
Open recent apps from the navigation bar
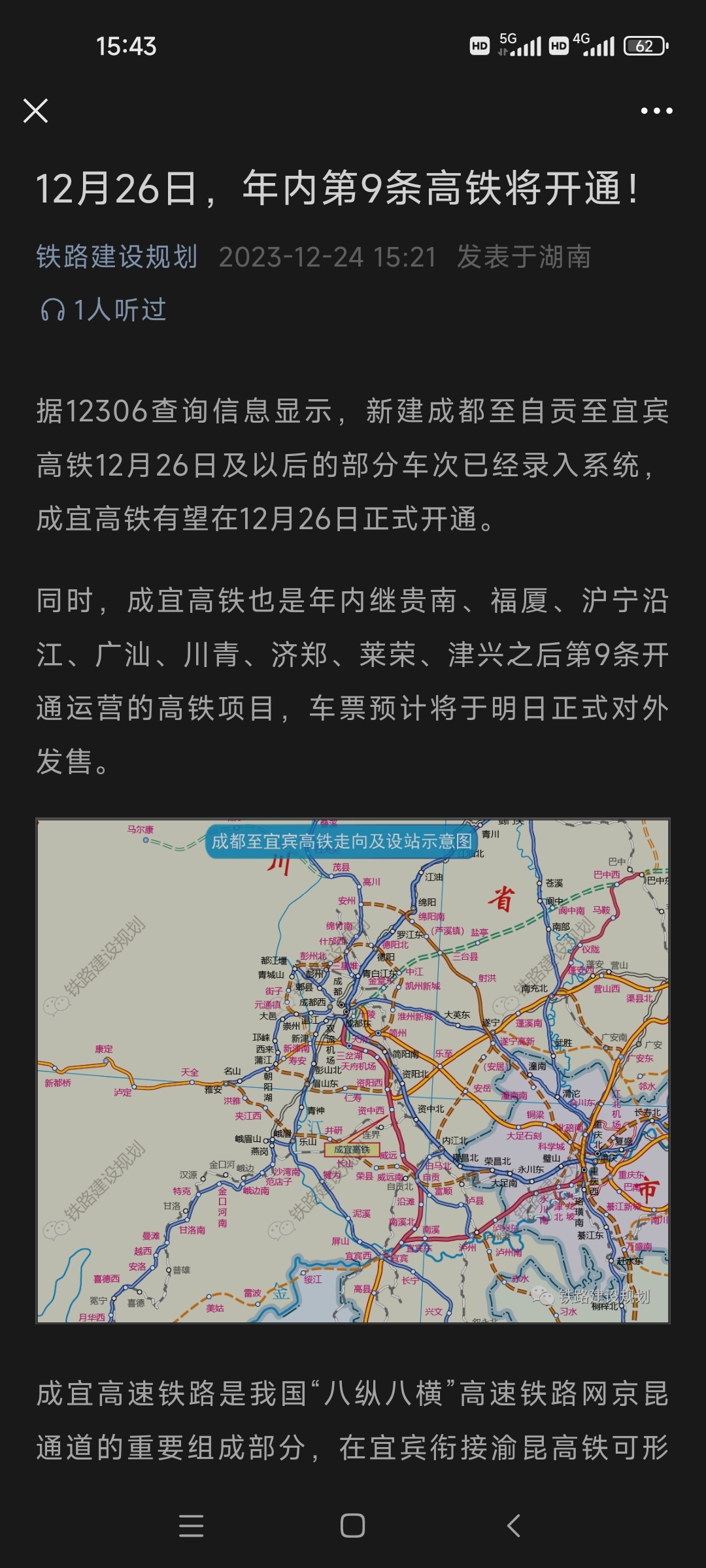point(191,1526)
